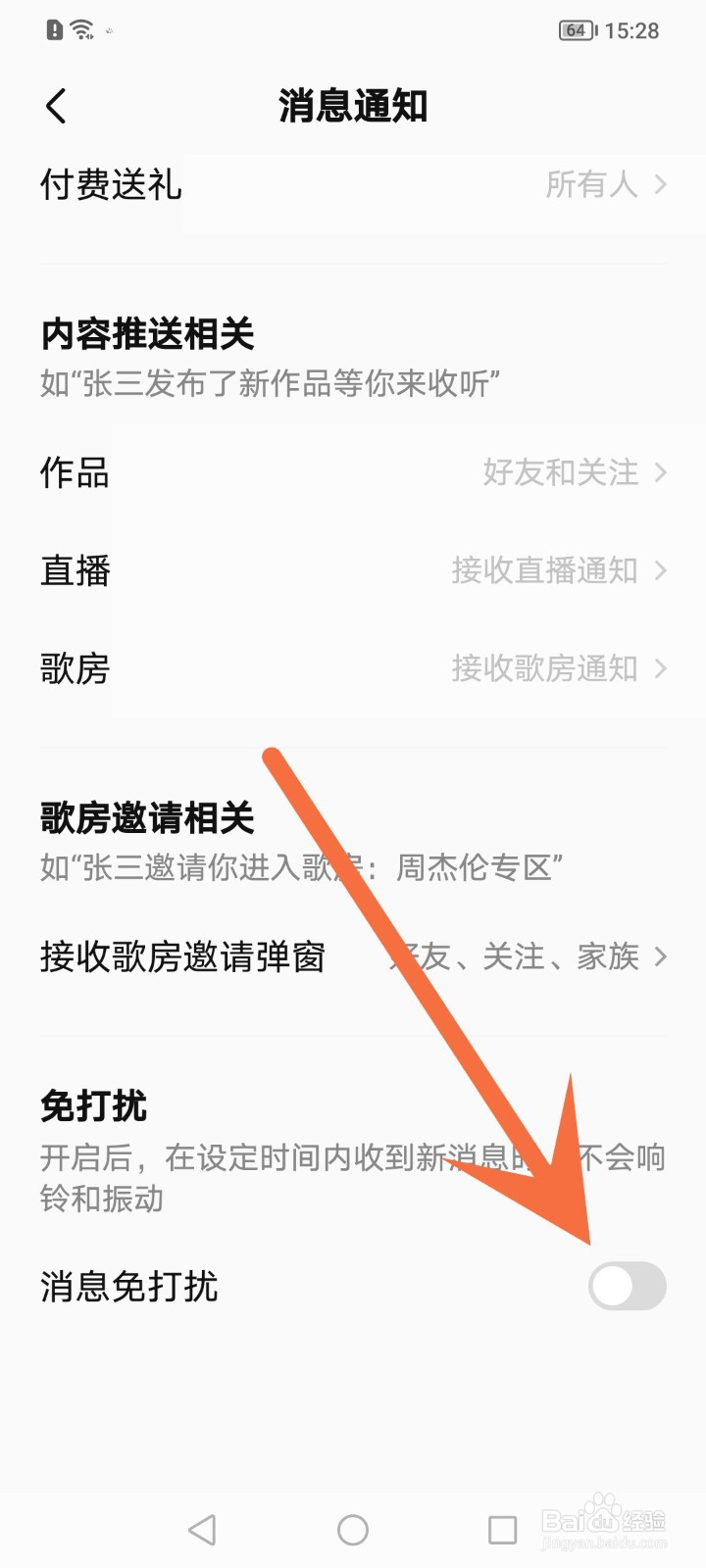Image resolution: width=706 pixels, height=1568 pixels.
Task: Click the battery indicator showing 64
Action: pyautogui.click(x=577, y=29)
